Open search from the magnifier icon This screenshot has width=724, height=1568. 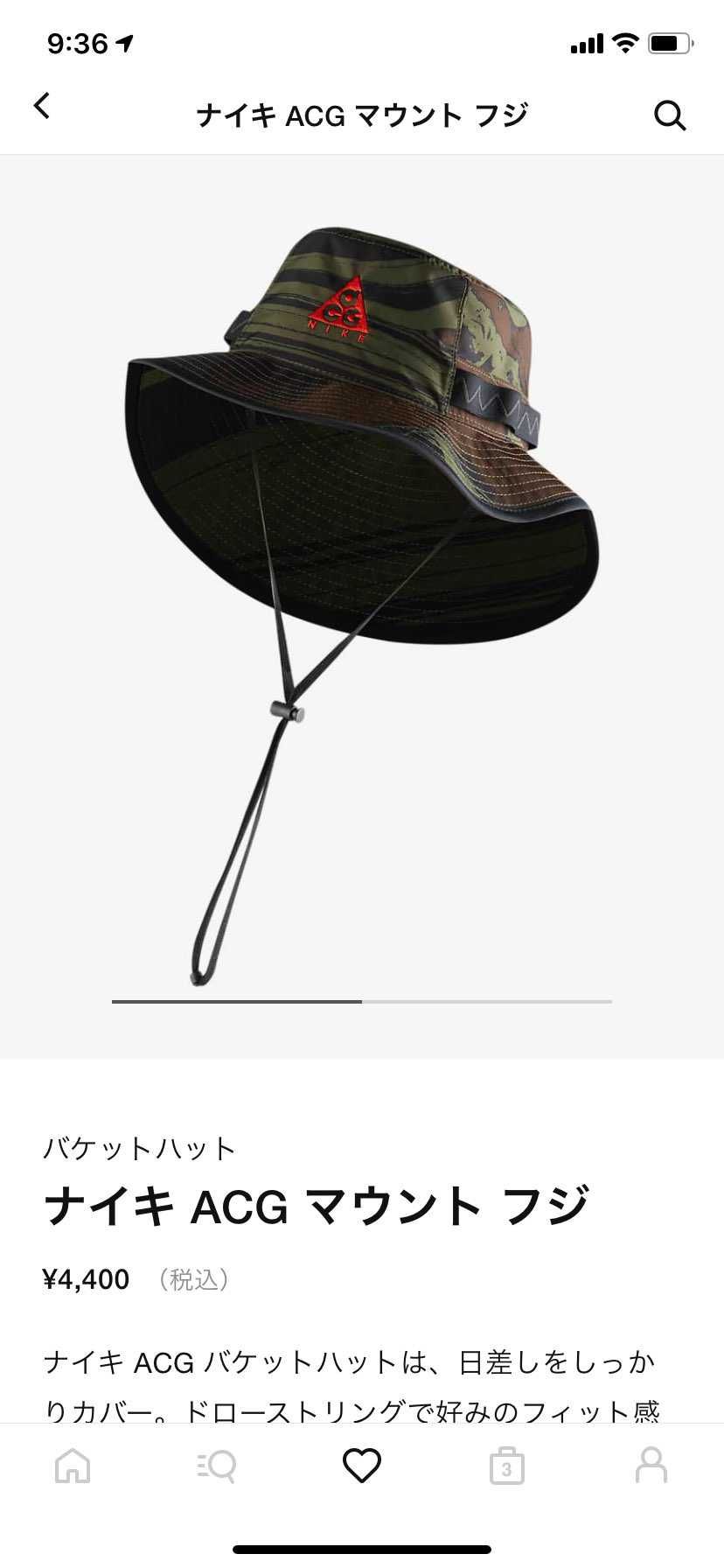(670, 115)
